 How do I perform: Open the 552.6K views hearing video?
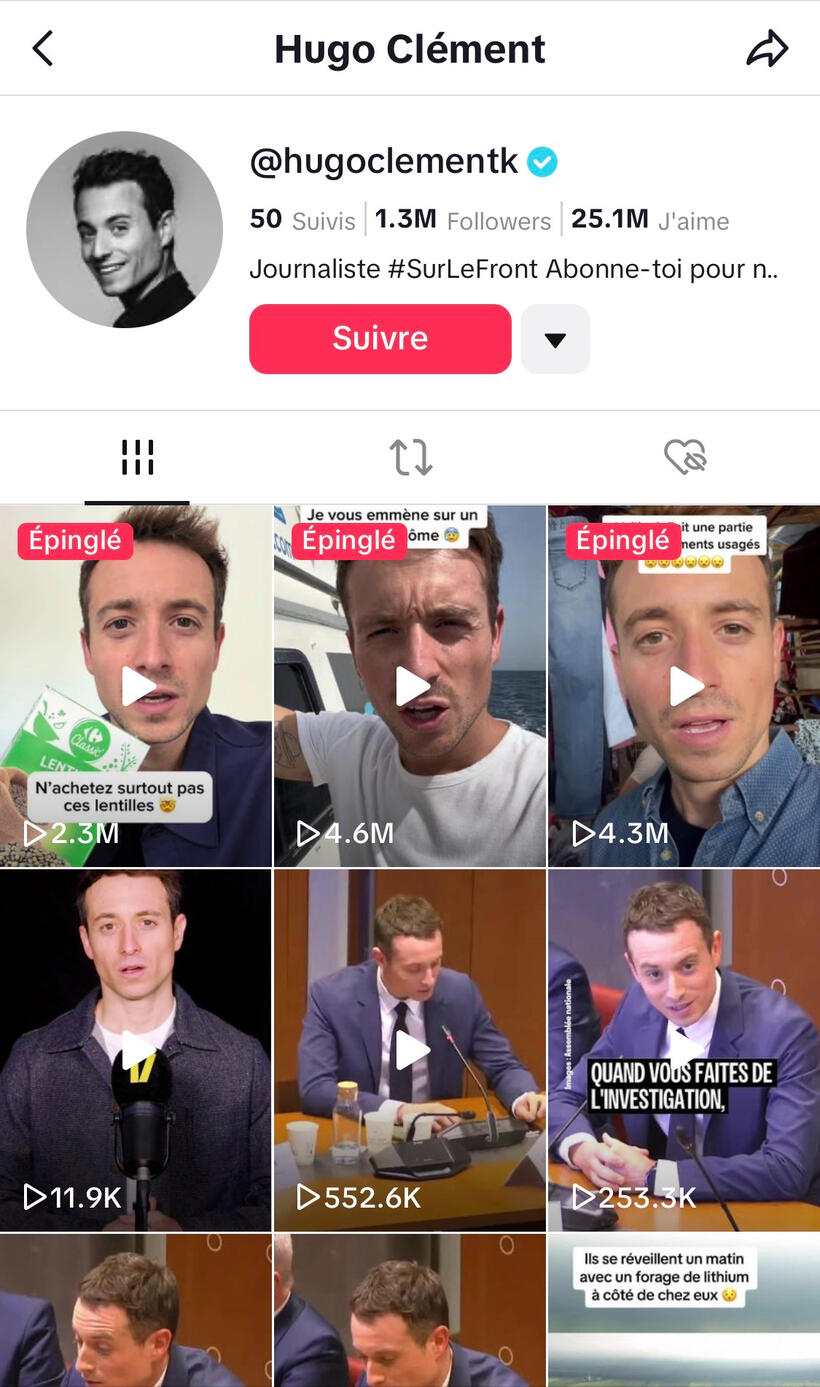coord(410,1050)
